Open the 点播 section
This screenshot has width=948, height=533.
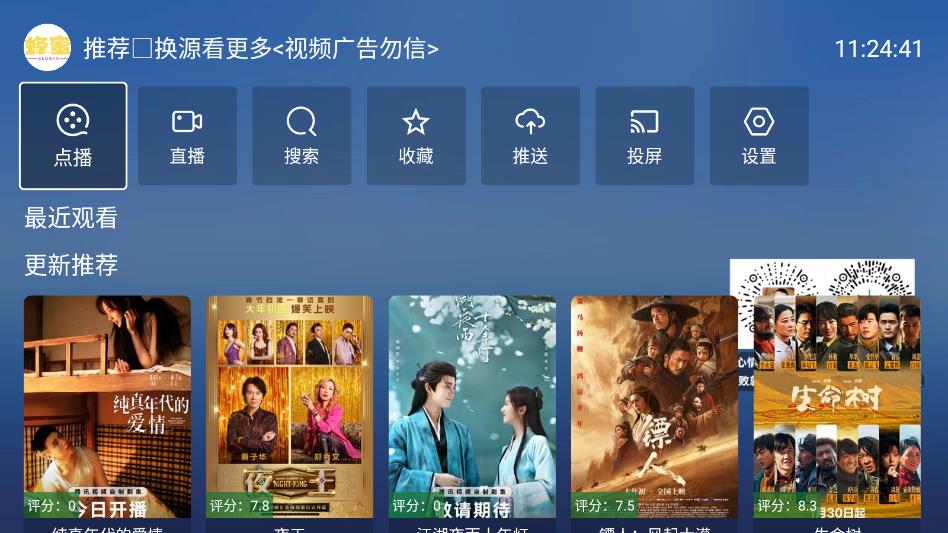(x=73, y=136)
